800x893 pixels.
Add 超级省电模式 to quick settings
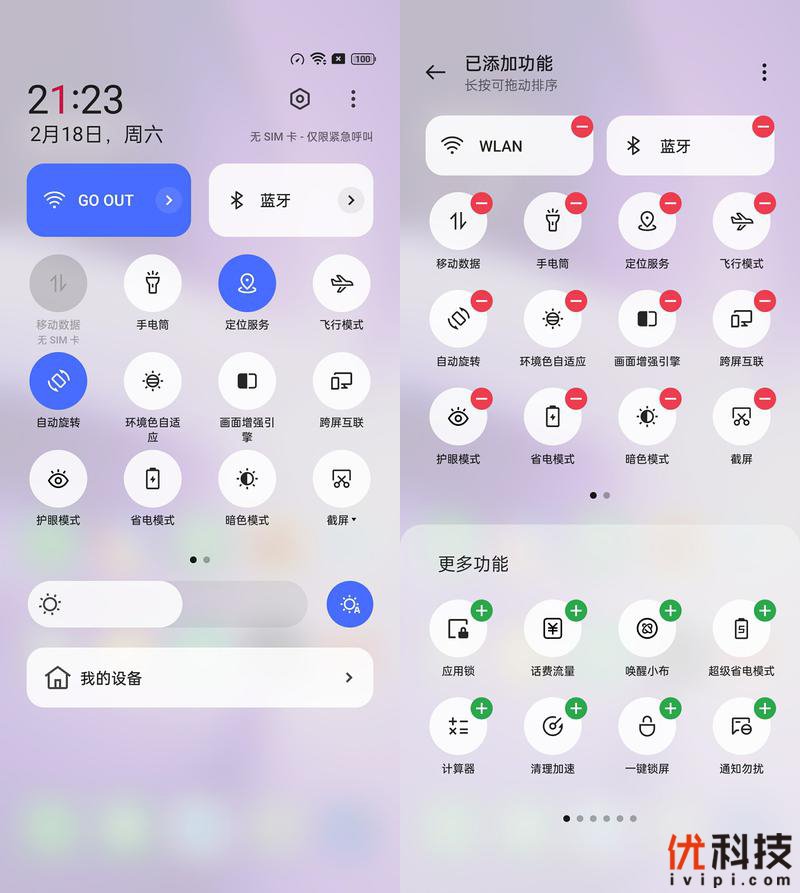pyautogui.click(x=765, y=610)
